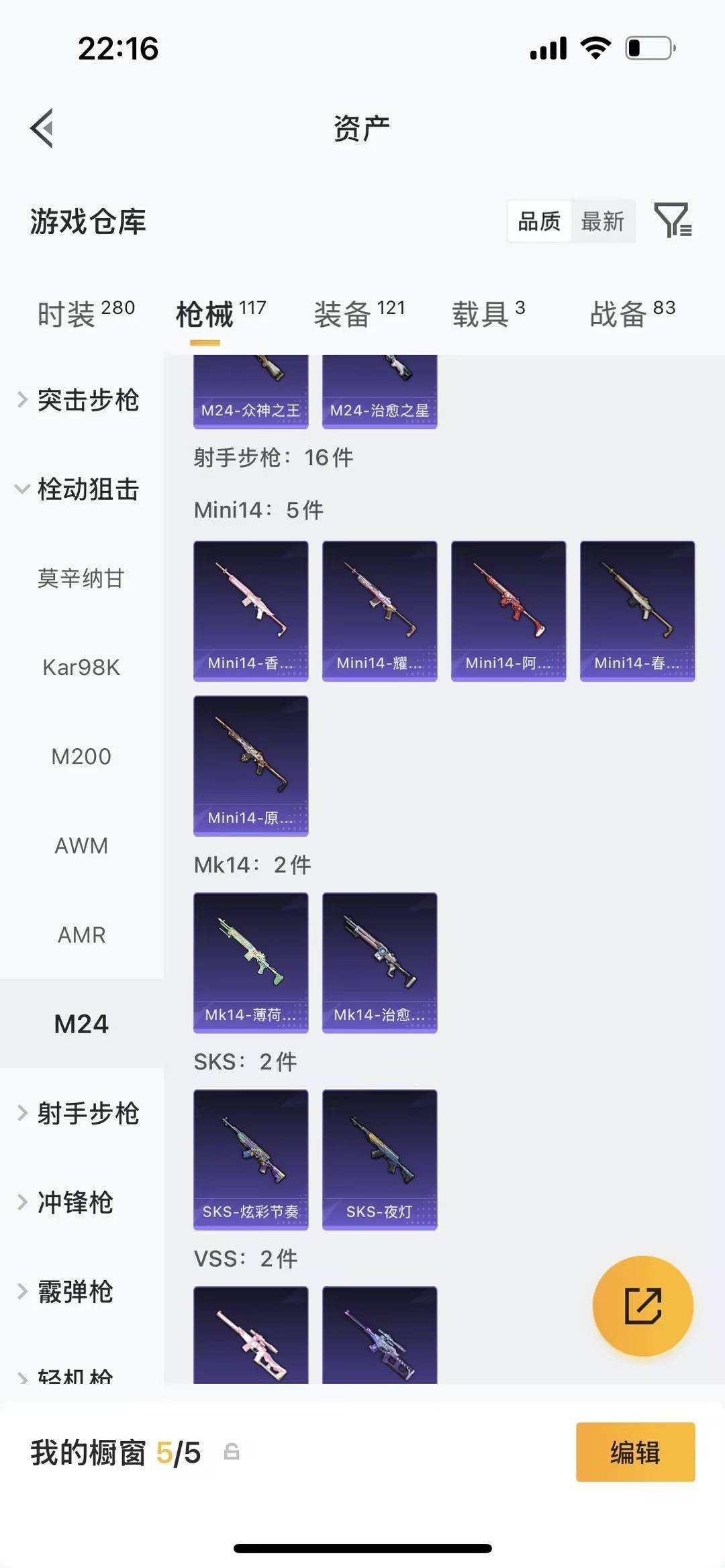Switch sorting to 最新
The width and height of the screenshot is (725, 1568).
click(602, 221)
